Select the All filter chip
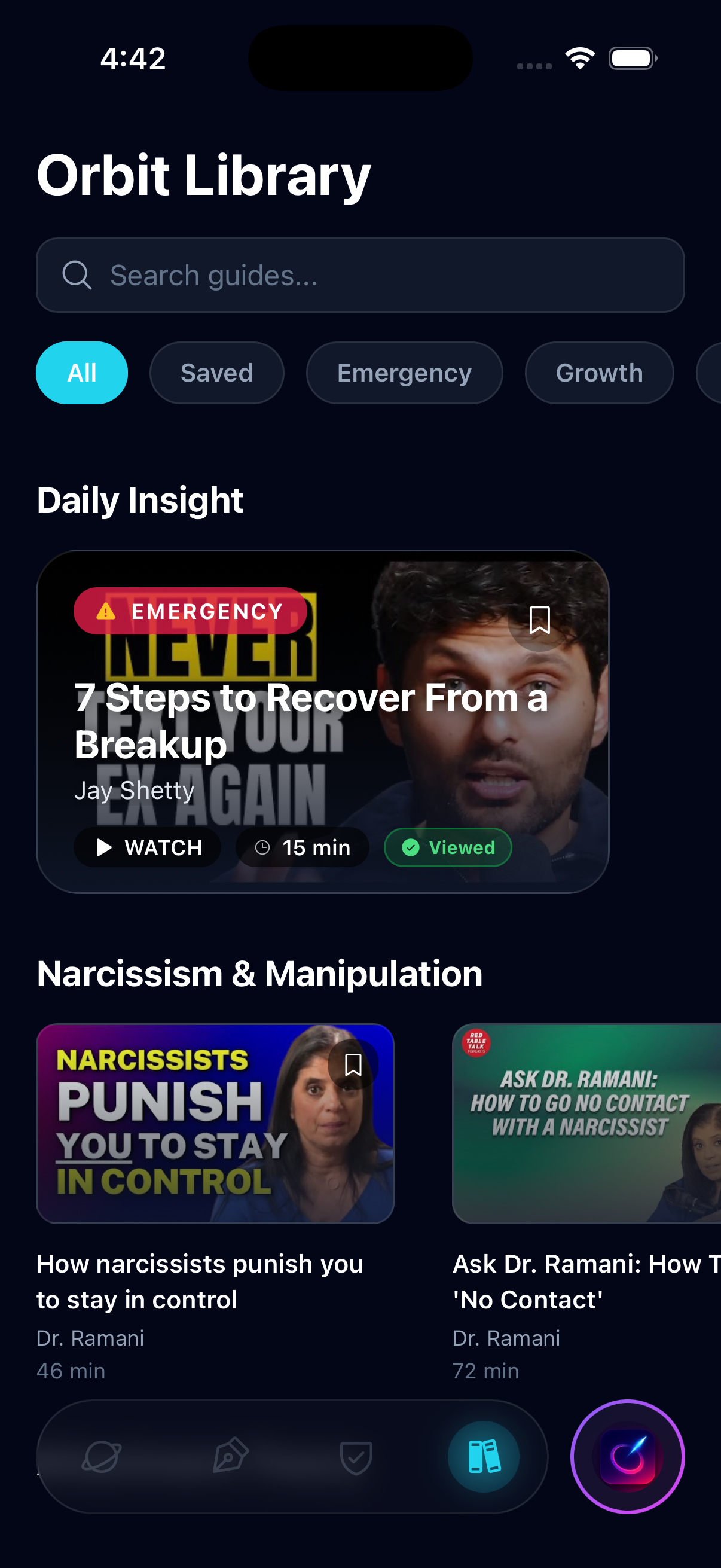Image resolution: width=721 pixels, height=1568 pixels. 81,373
